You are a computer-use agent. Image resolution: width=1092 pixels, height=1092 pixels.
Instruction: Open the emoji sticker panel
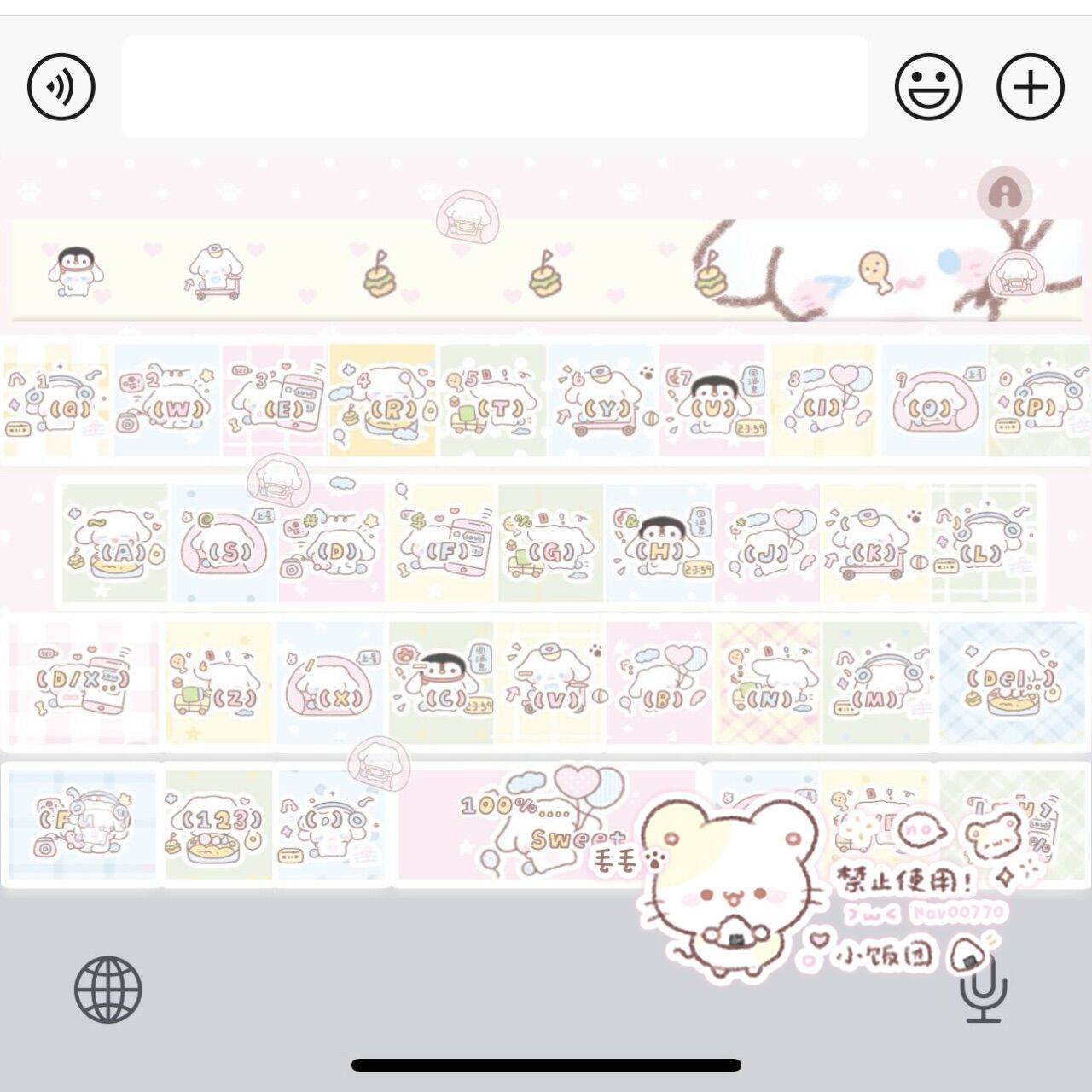(928, 86)
